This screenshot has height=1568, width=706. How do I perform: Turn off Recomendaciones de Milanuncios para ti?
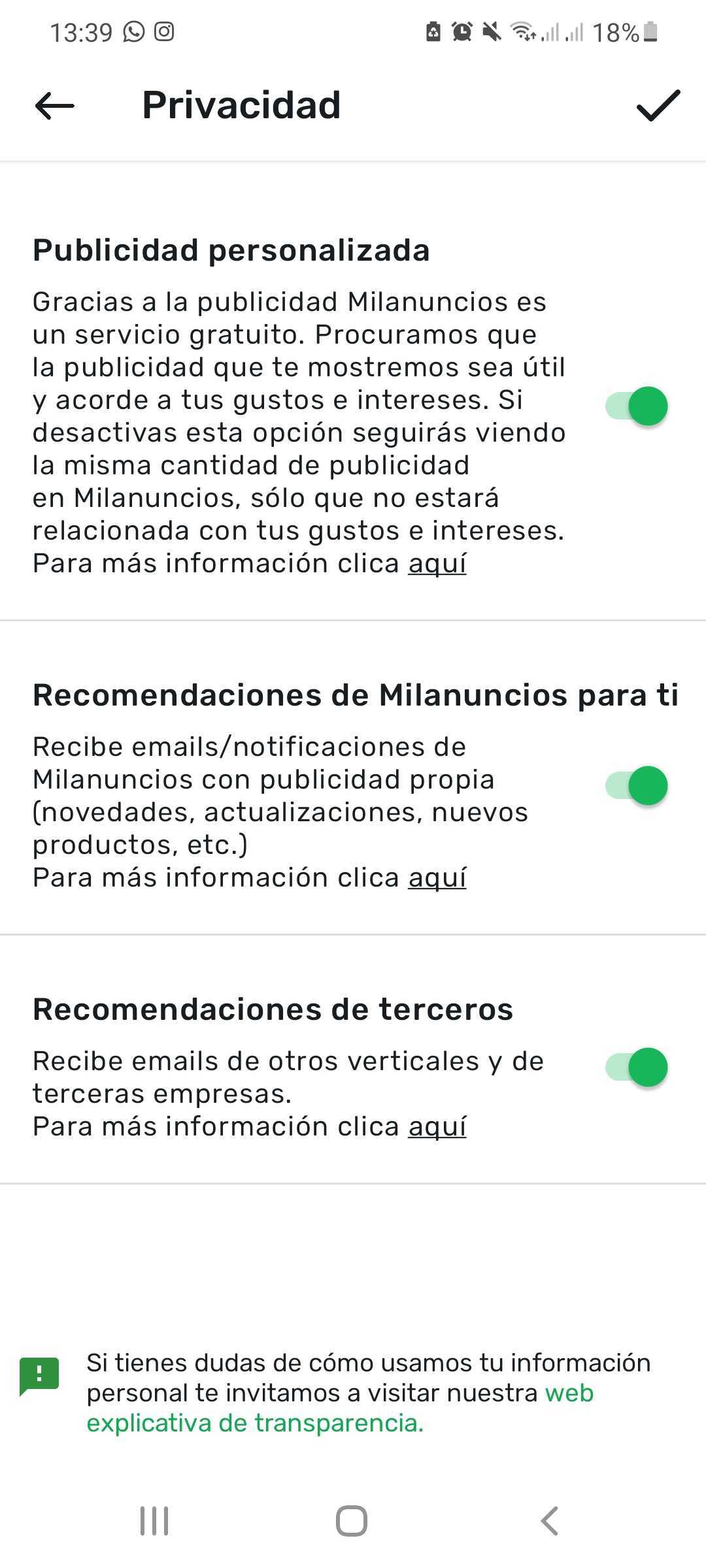click(637, 785)
